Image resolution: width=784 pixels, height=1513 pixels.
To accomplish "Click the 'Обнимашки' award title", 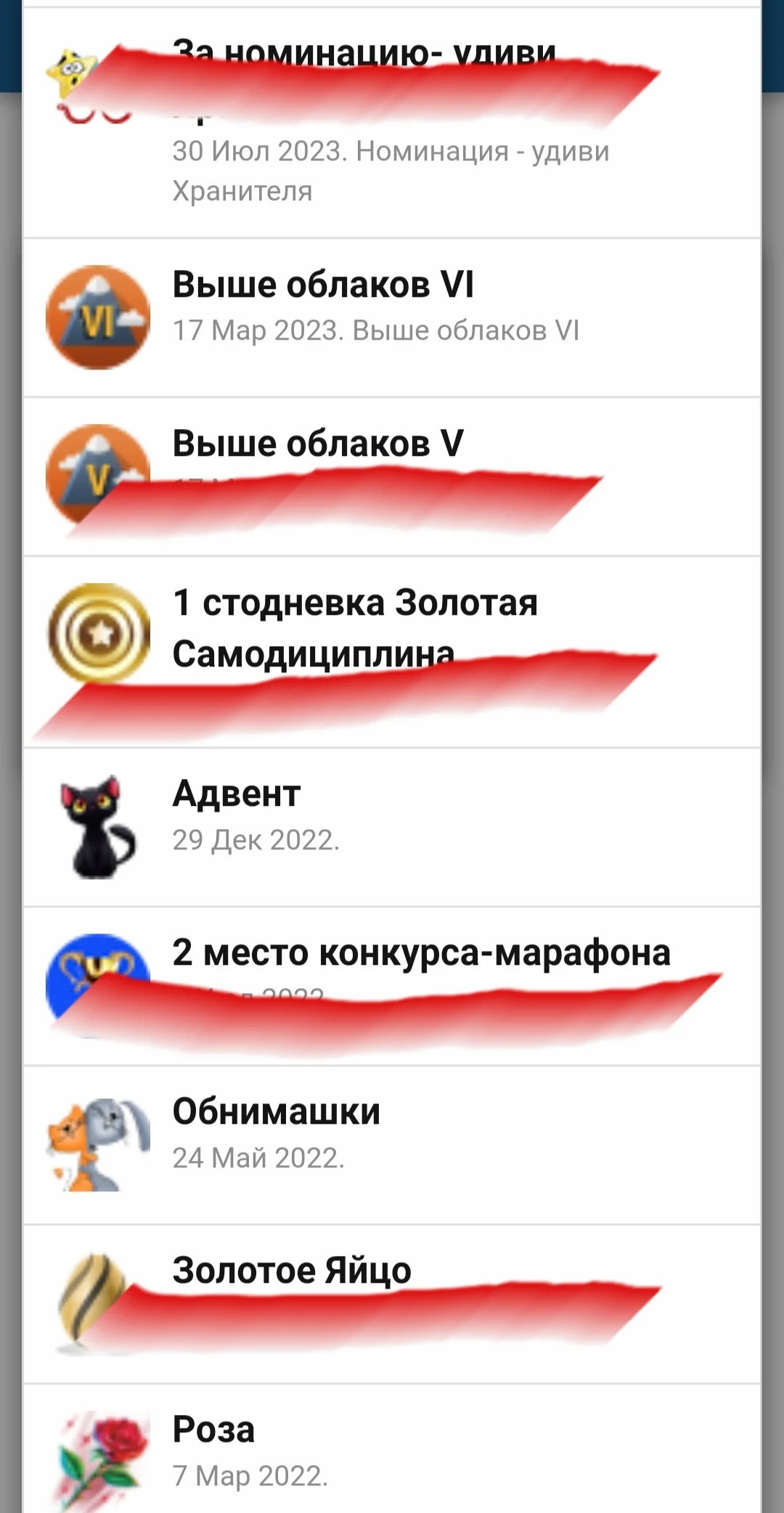I will 277,1109.
